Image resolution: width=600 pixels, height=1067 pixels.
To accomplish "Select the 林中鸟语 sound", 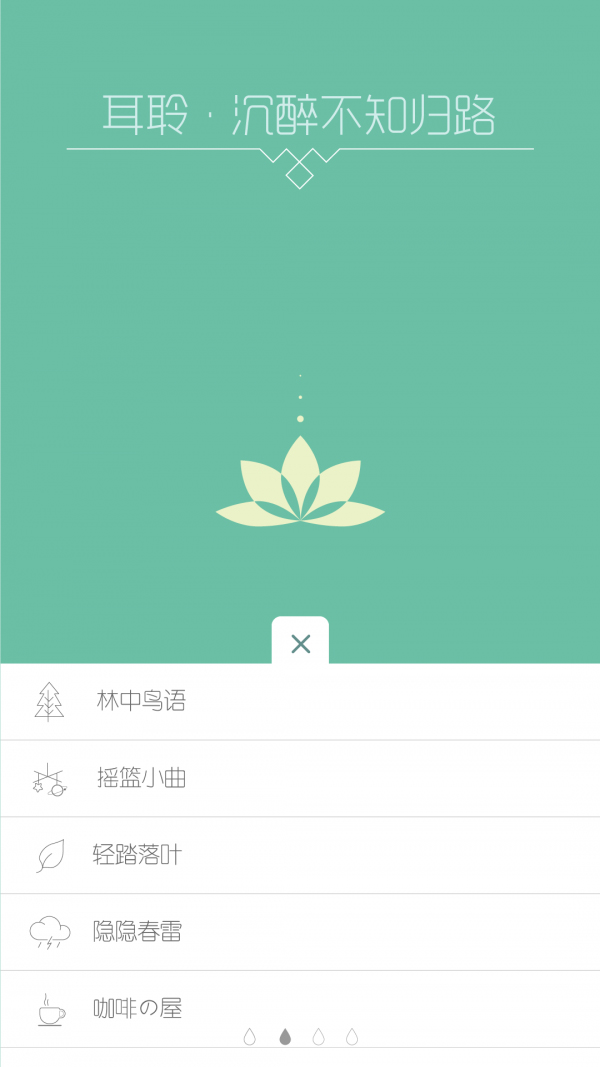I will click(141, 701).
